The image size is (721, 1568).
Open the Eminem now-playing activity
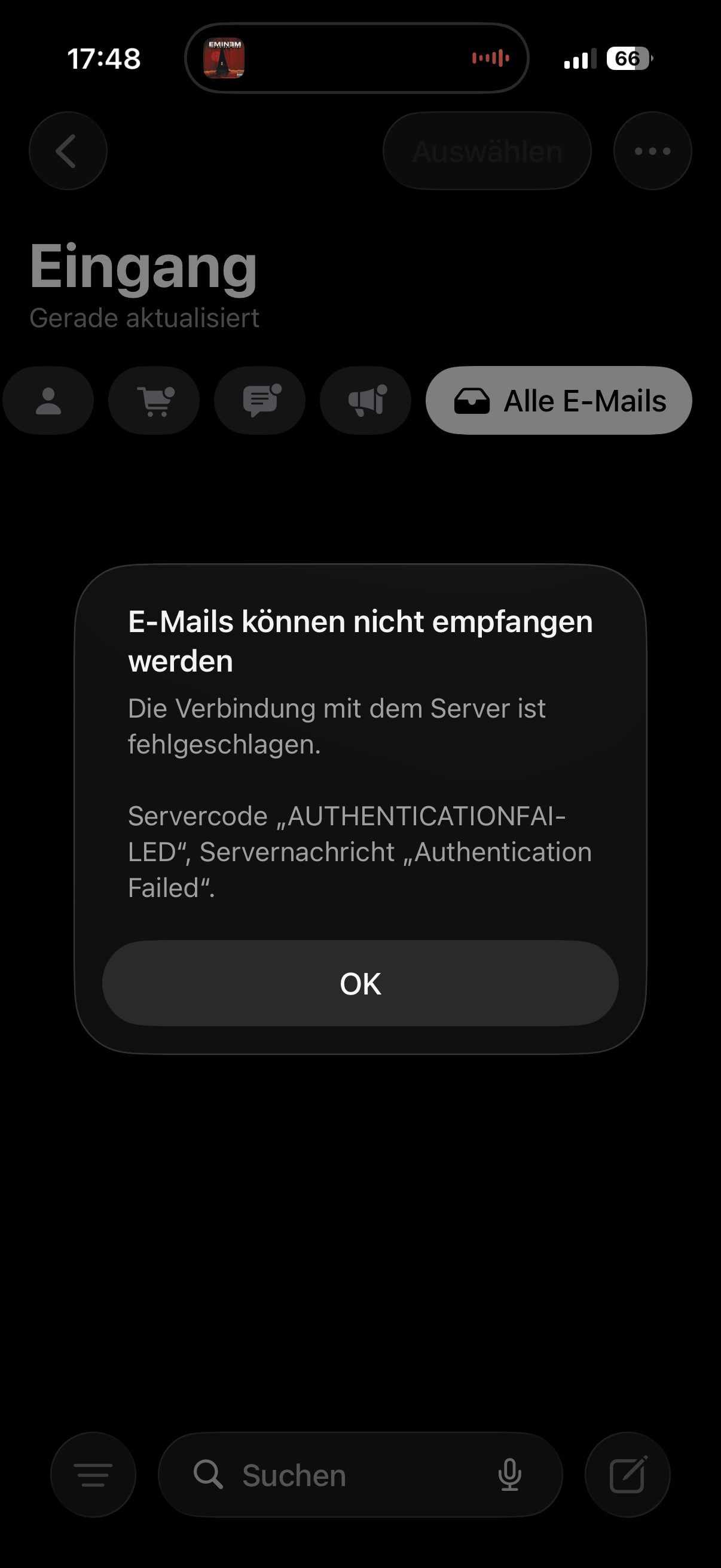click(x=224, y=59)
